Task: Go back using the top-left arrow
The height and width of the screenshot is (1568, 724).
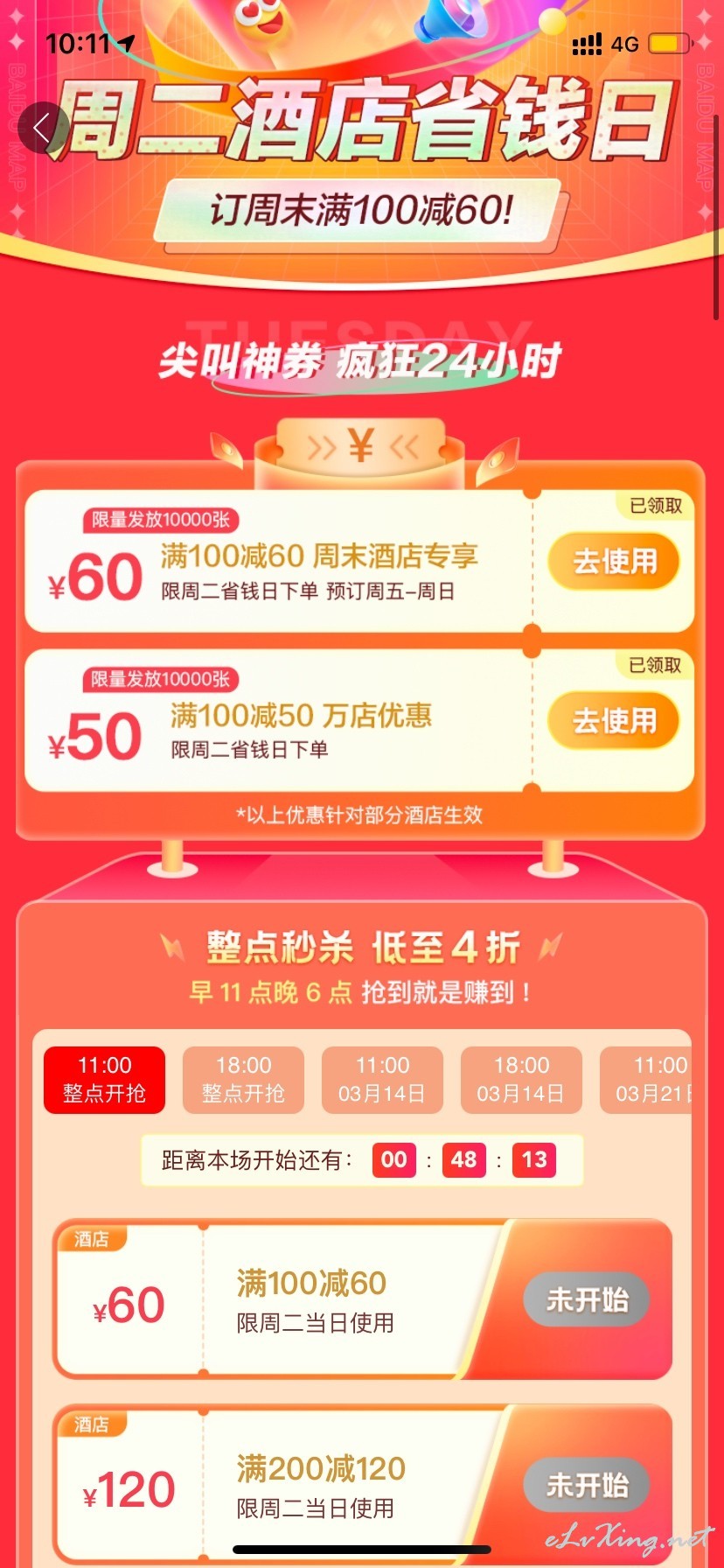Action: pos(42,129)
